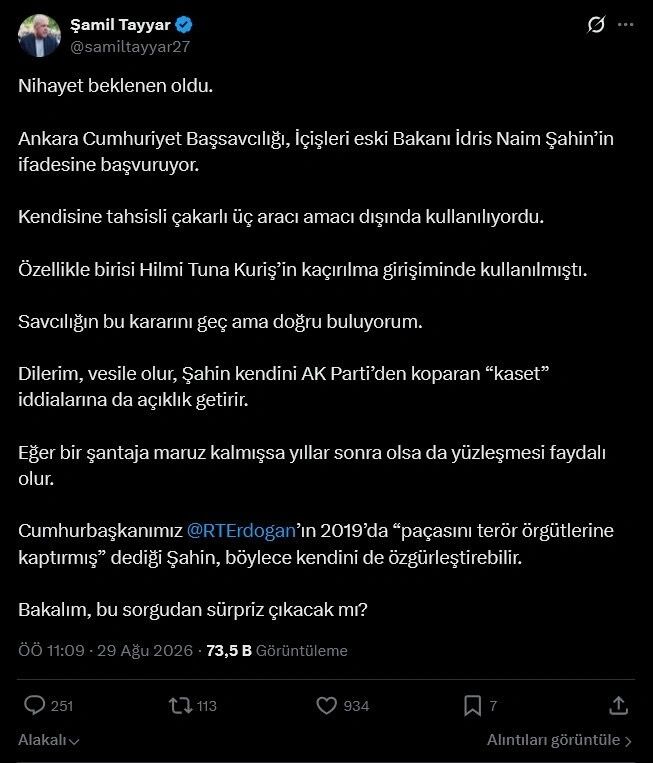Retweet this post
This screenshot has width=653, height=763.
coord(181,706)
